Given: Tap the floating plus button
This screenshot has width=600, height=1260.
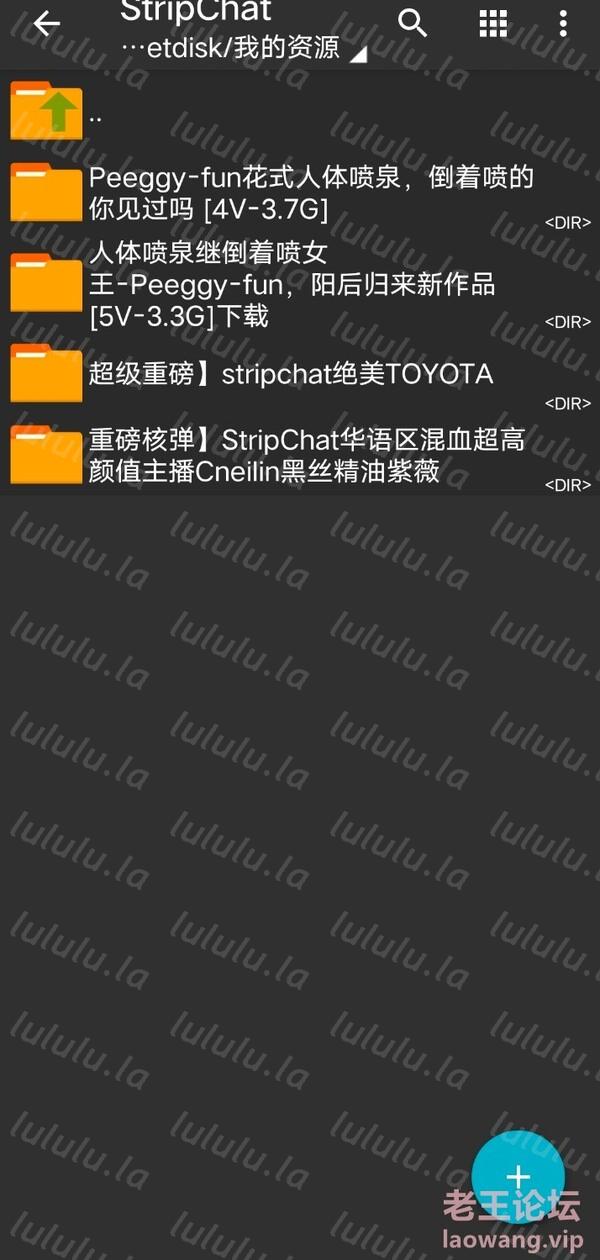Looking at the screenshot, I should (x=518, y=1177).
